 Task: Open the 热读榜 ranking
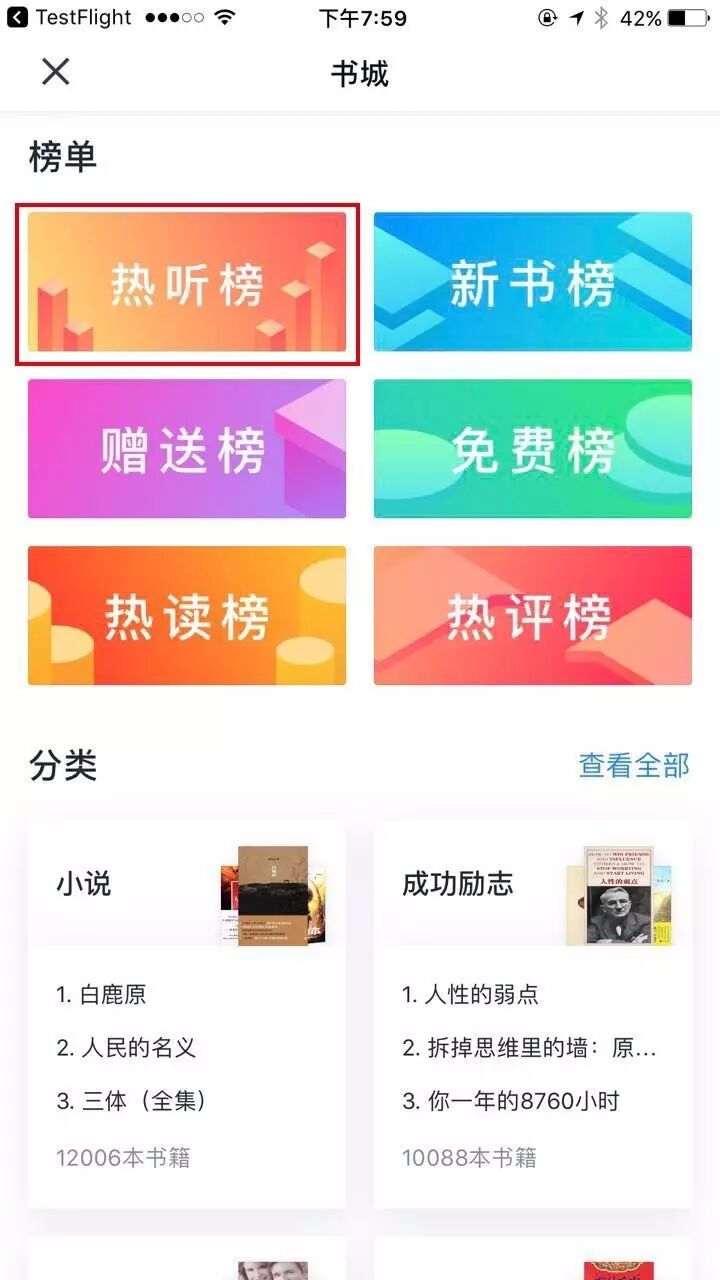[187, 616]
